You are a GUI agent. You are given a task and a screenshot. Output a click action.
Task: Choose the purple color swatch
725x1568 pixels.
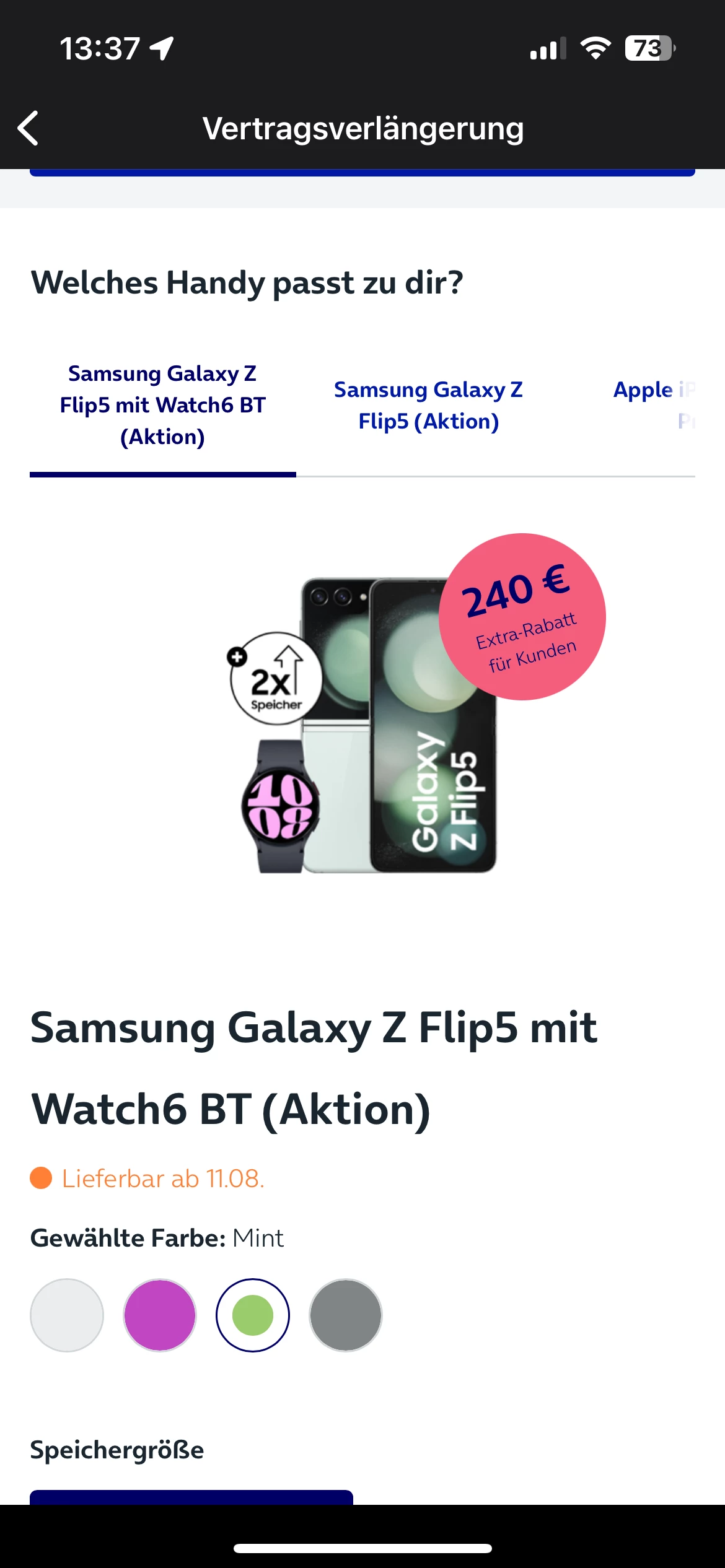tap(160, 1315)
